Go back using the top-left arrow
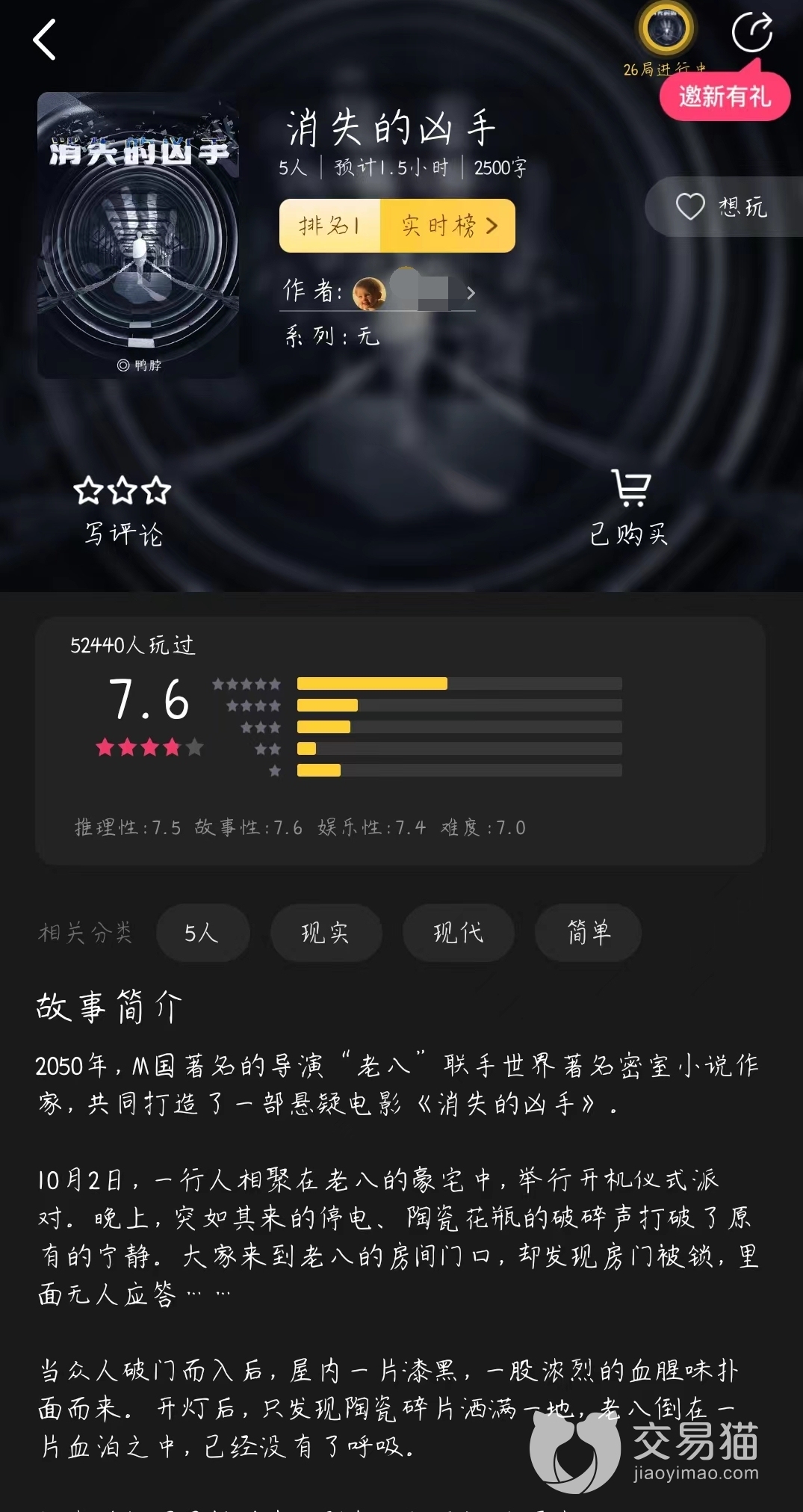 coord(45,40)
